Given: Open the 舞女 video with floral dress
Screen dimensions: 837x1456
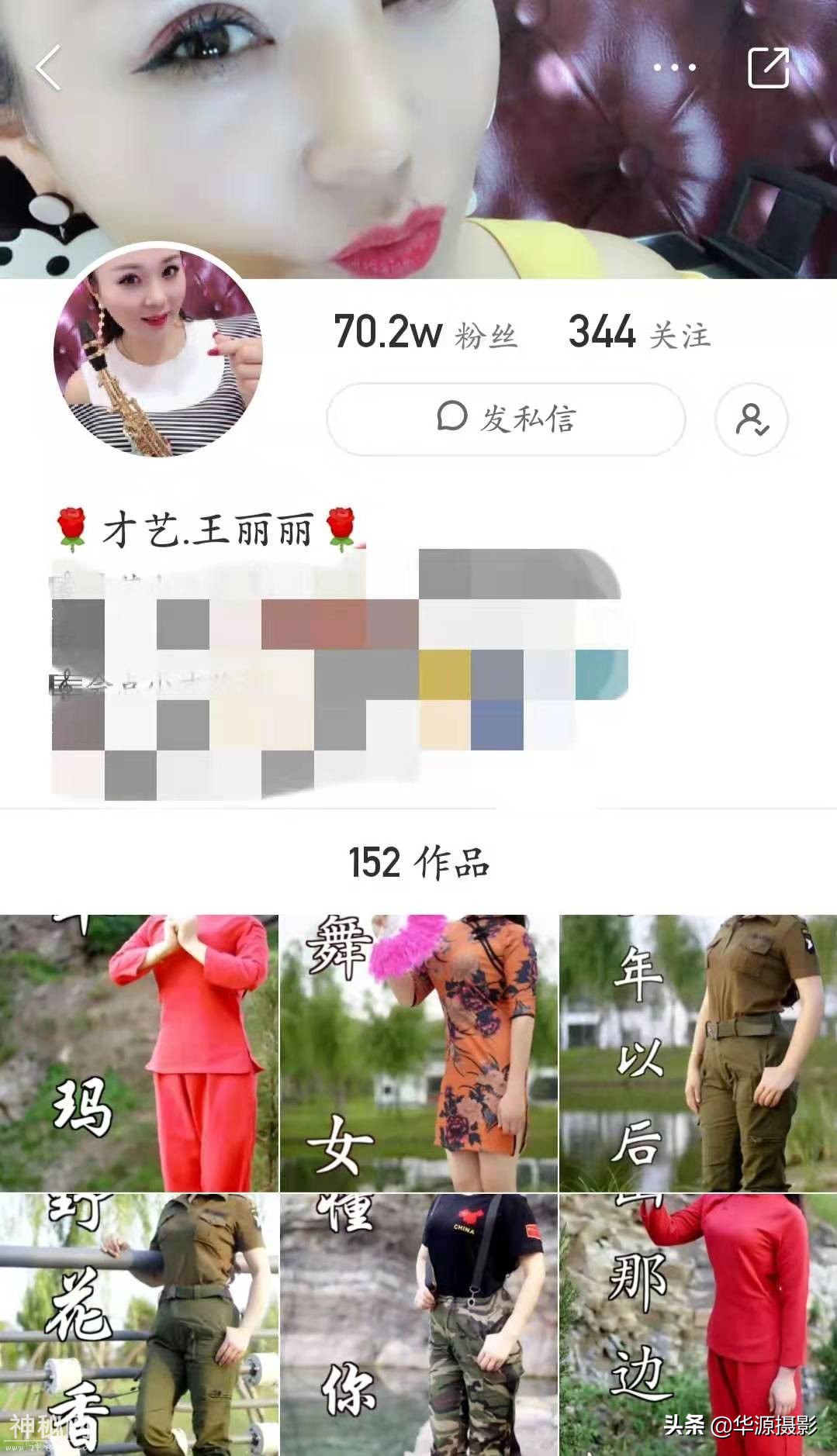Looking at the screenshot, I should click(419, 1053).
